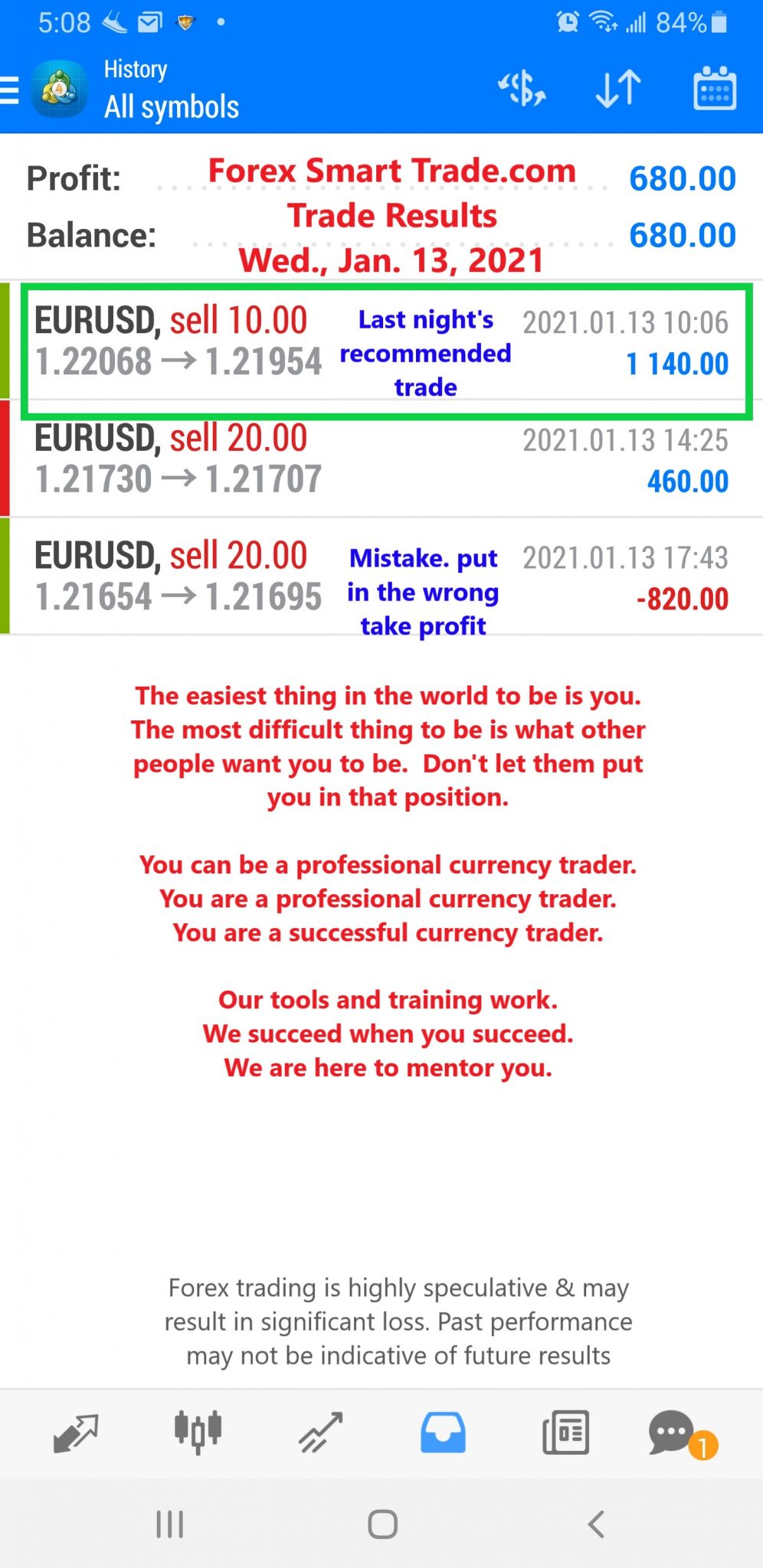The image size is (763, 1568).
Task: Select the History inbox tab
Action: coord(443,1432)
